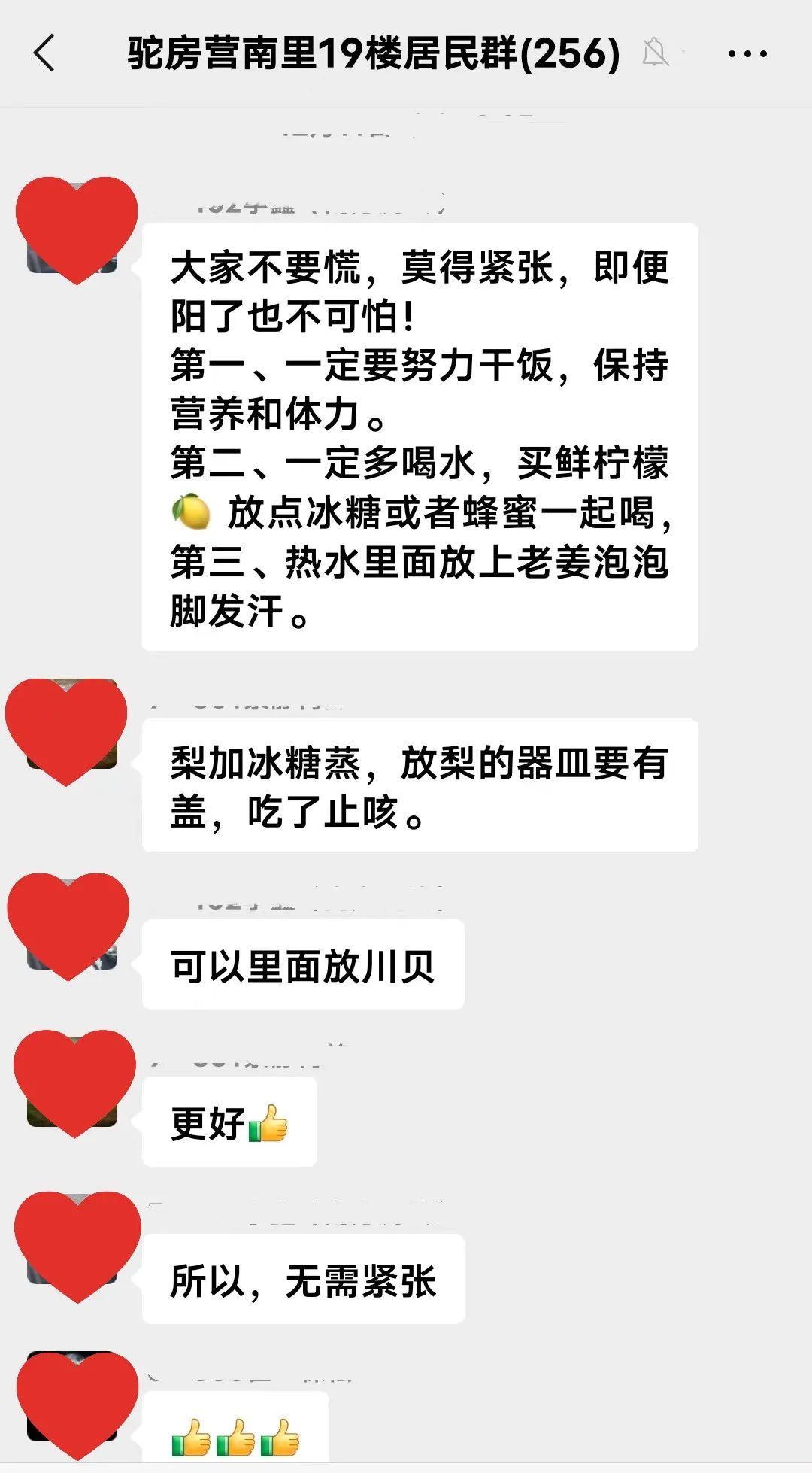Open the group chat overflow menu
The height and width of the screenshot is (1473, 812).
tap(747, 54)
